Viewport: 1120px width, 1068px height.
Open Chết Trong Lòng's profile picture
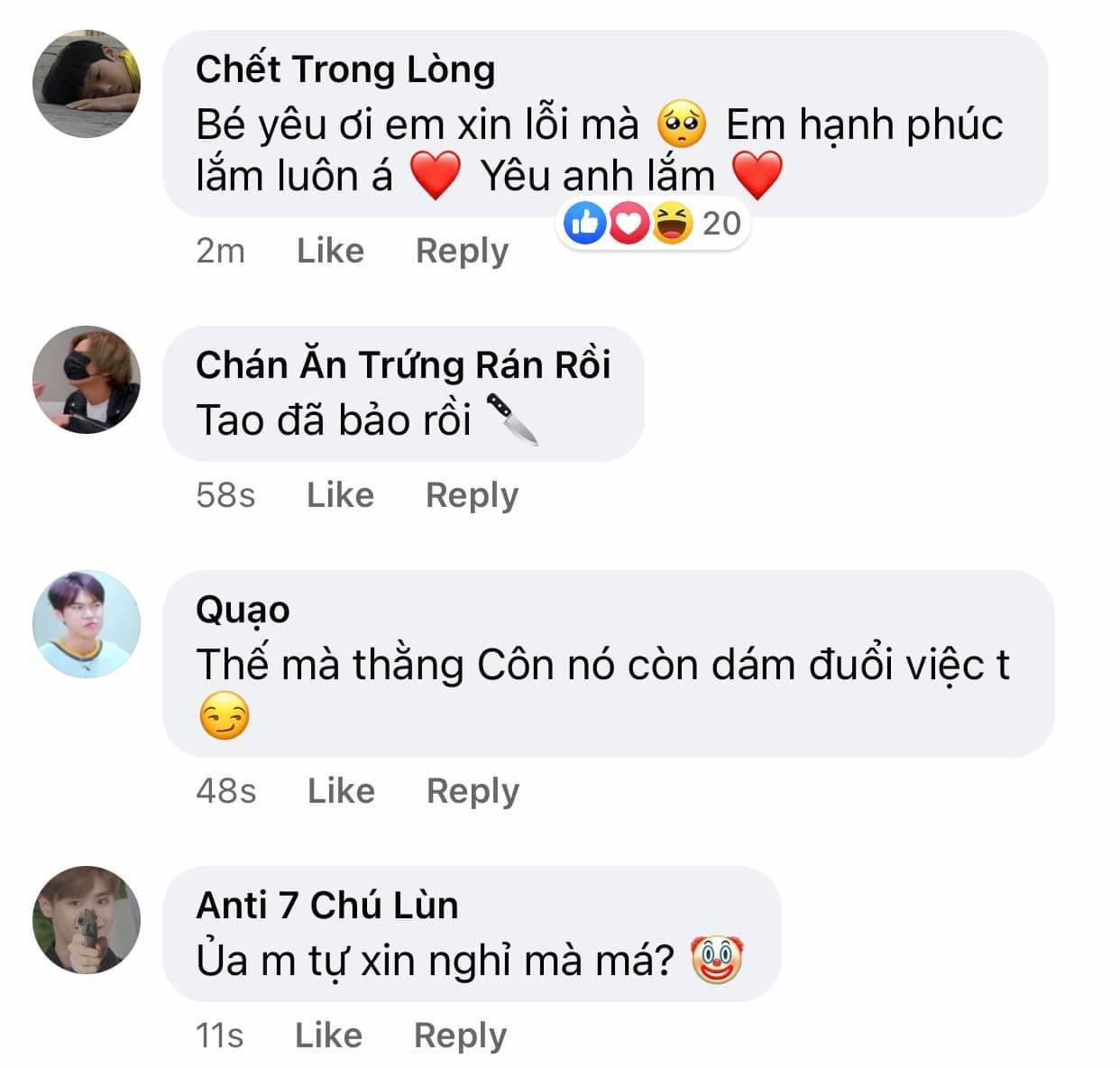tap(87, 83)
